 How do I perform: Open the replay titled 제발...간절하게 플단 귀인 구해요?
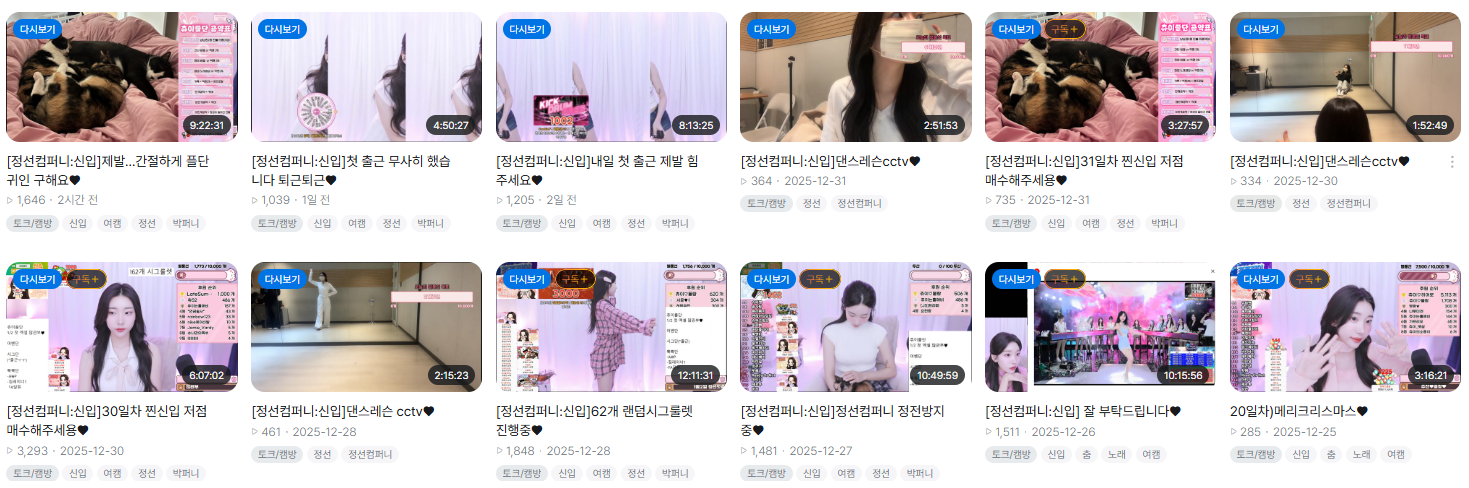[x=122, y=77]
